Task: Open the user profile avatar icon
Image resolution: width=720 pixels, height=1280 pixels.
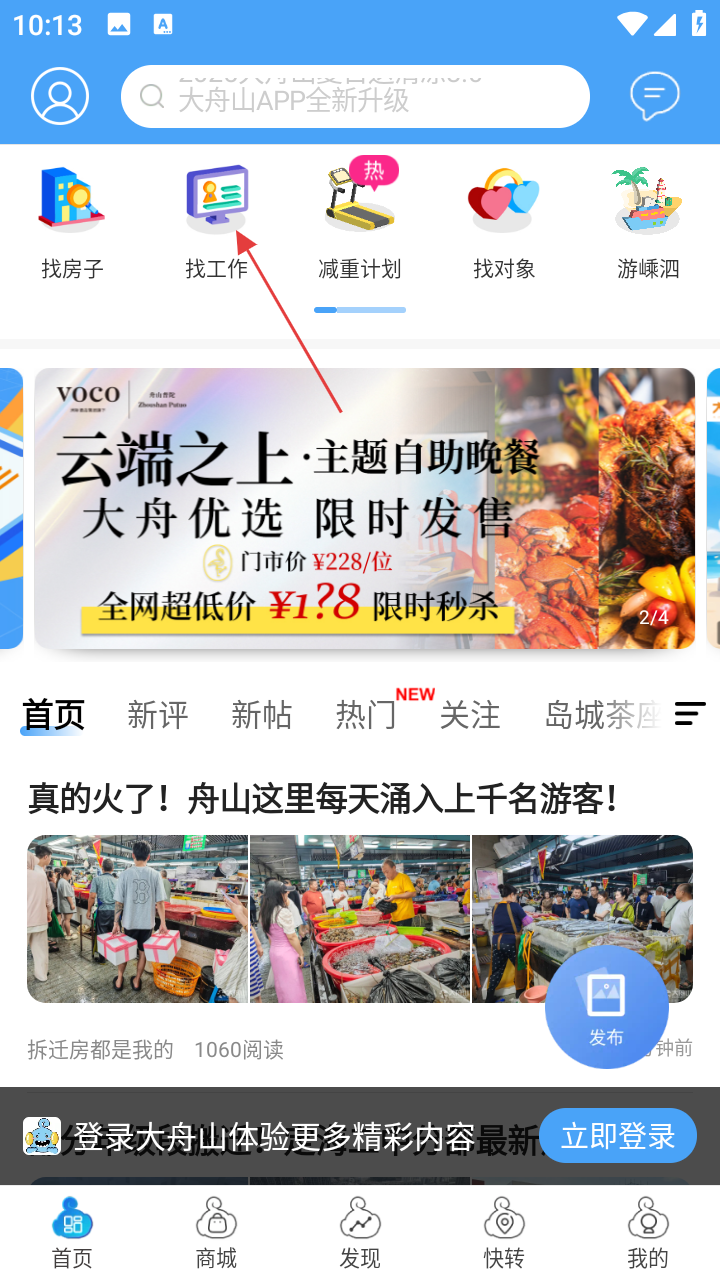Action: [60, 96]
